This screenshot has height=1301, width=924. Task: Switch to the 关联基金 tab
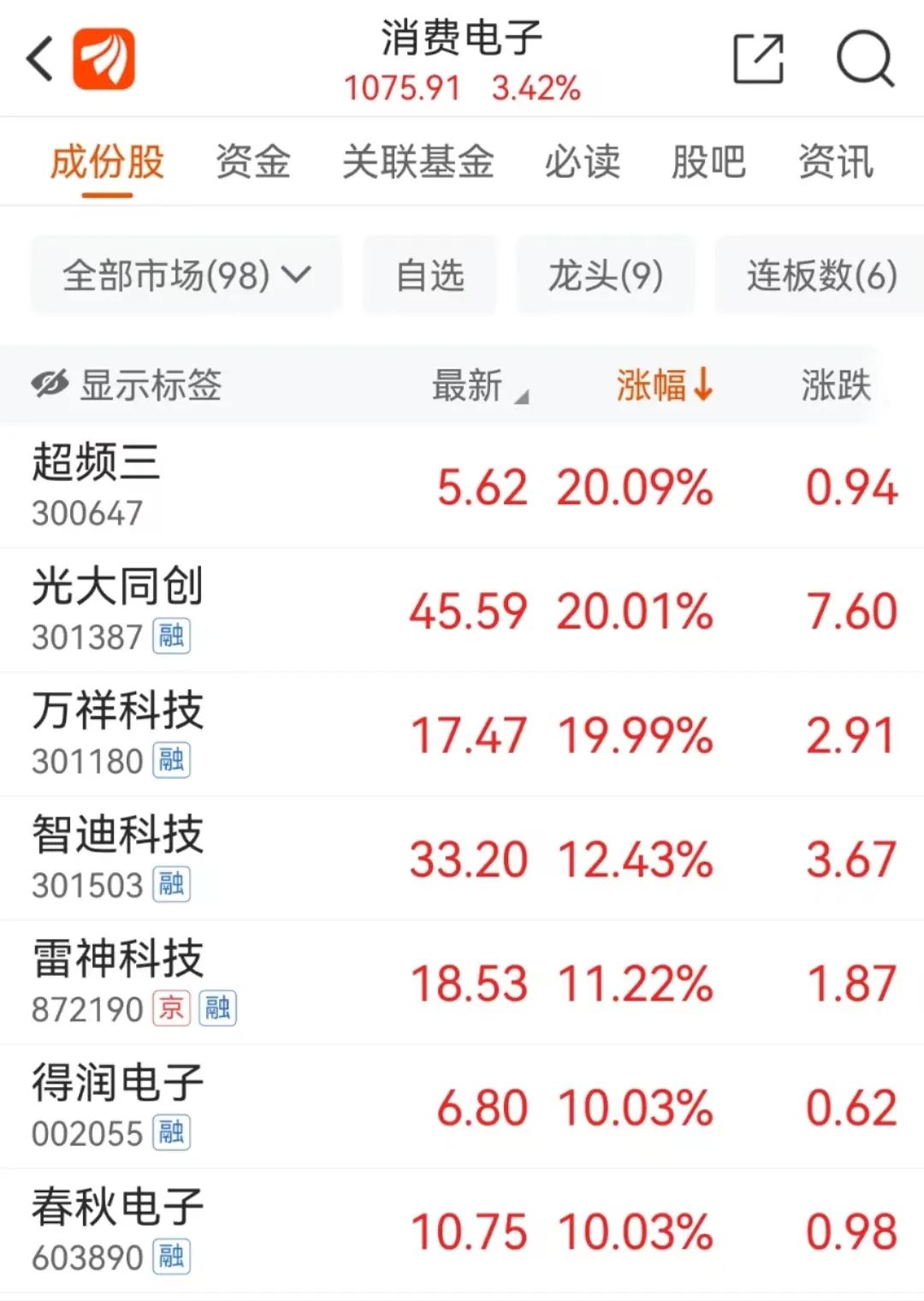[418, 162]
